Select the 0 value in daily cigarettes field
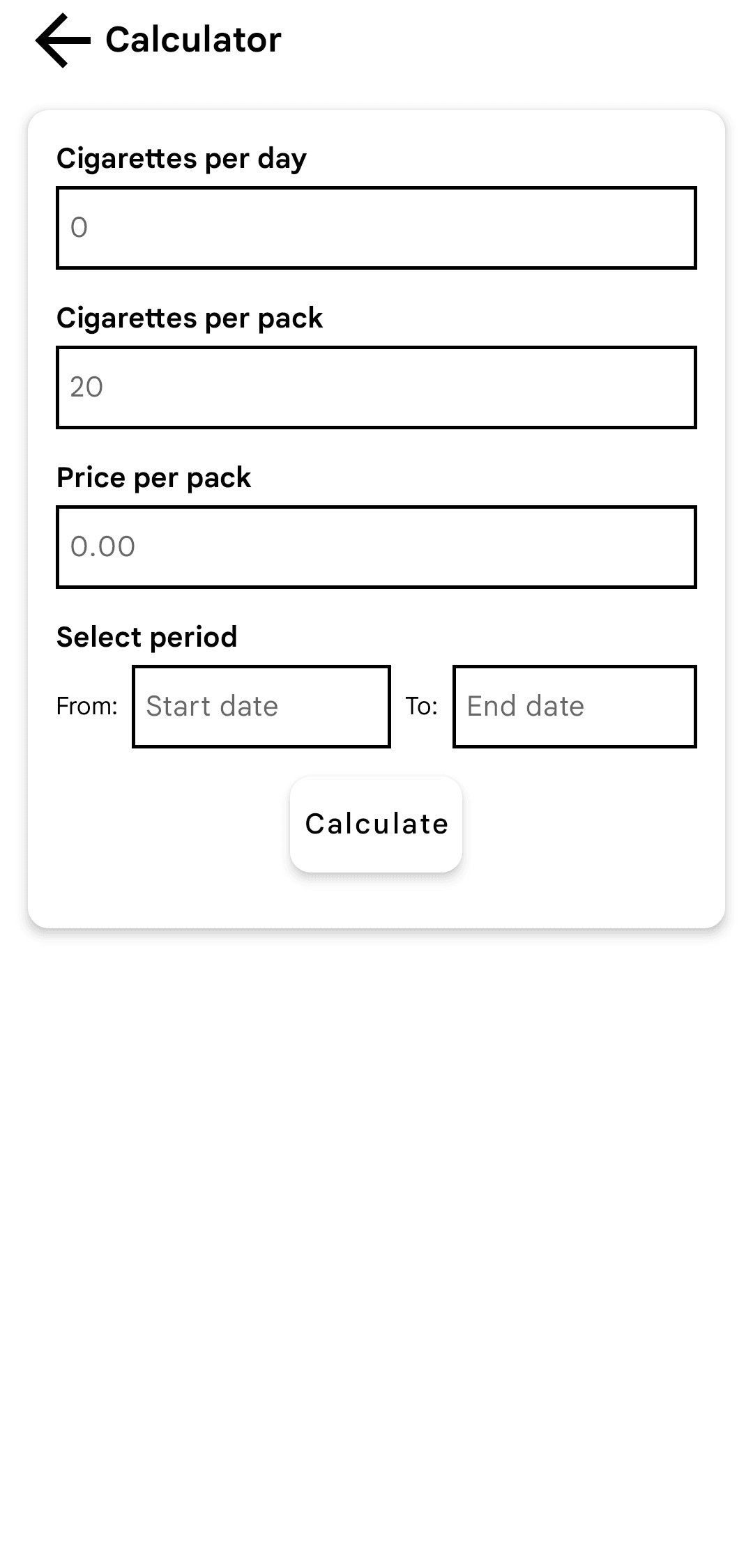 (79, 226)
